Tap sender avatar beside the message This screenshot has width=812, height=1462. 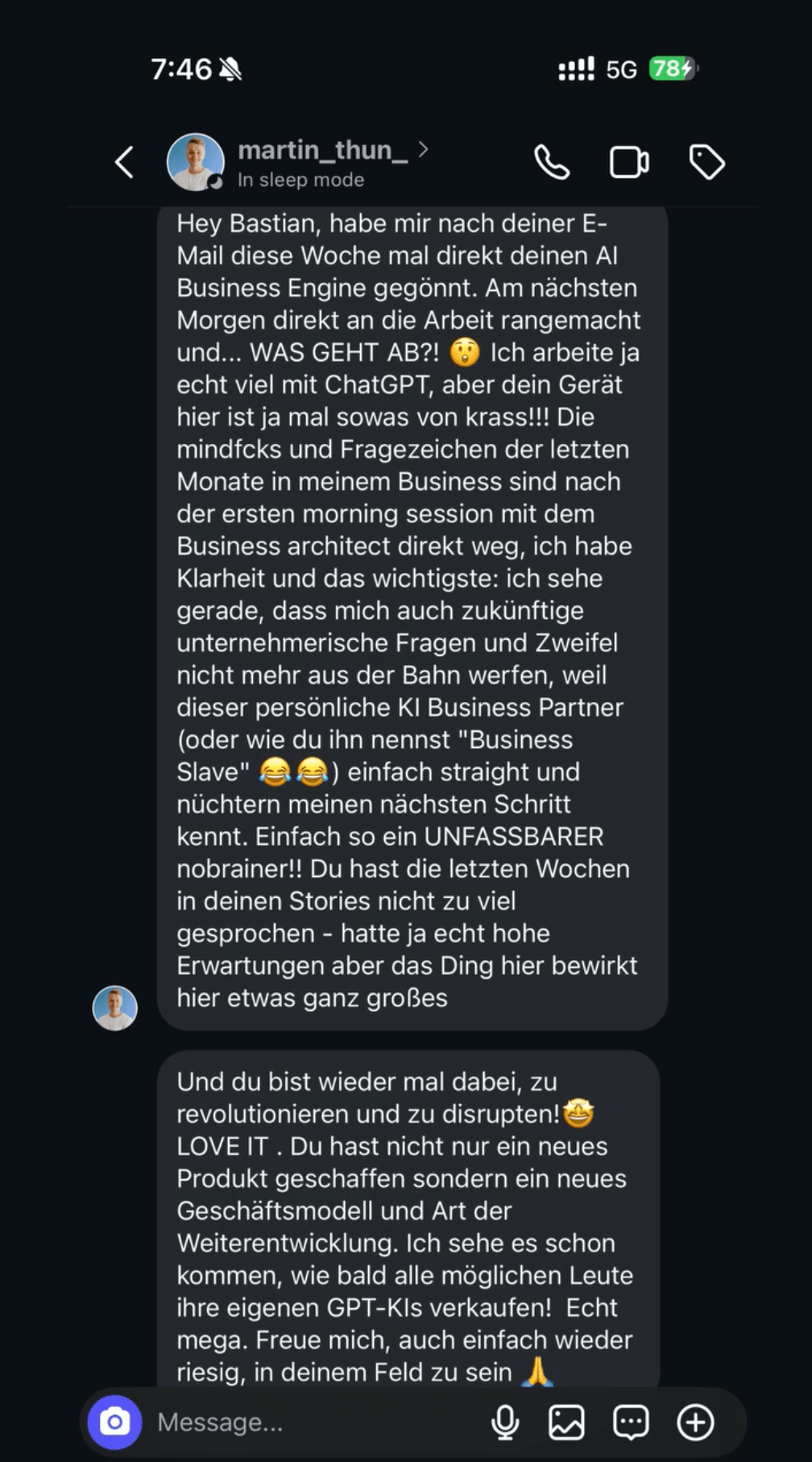[115, 1007]
